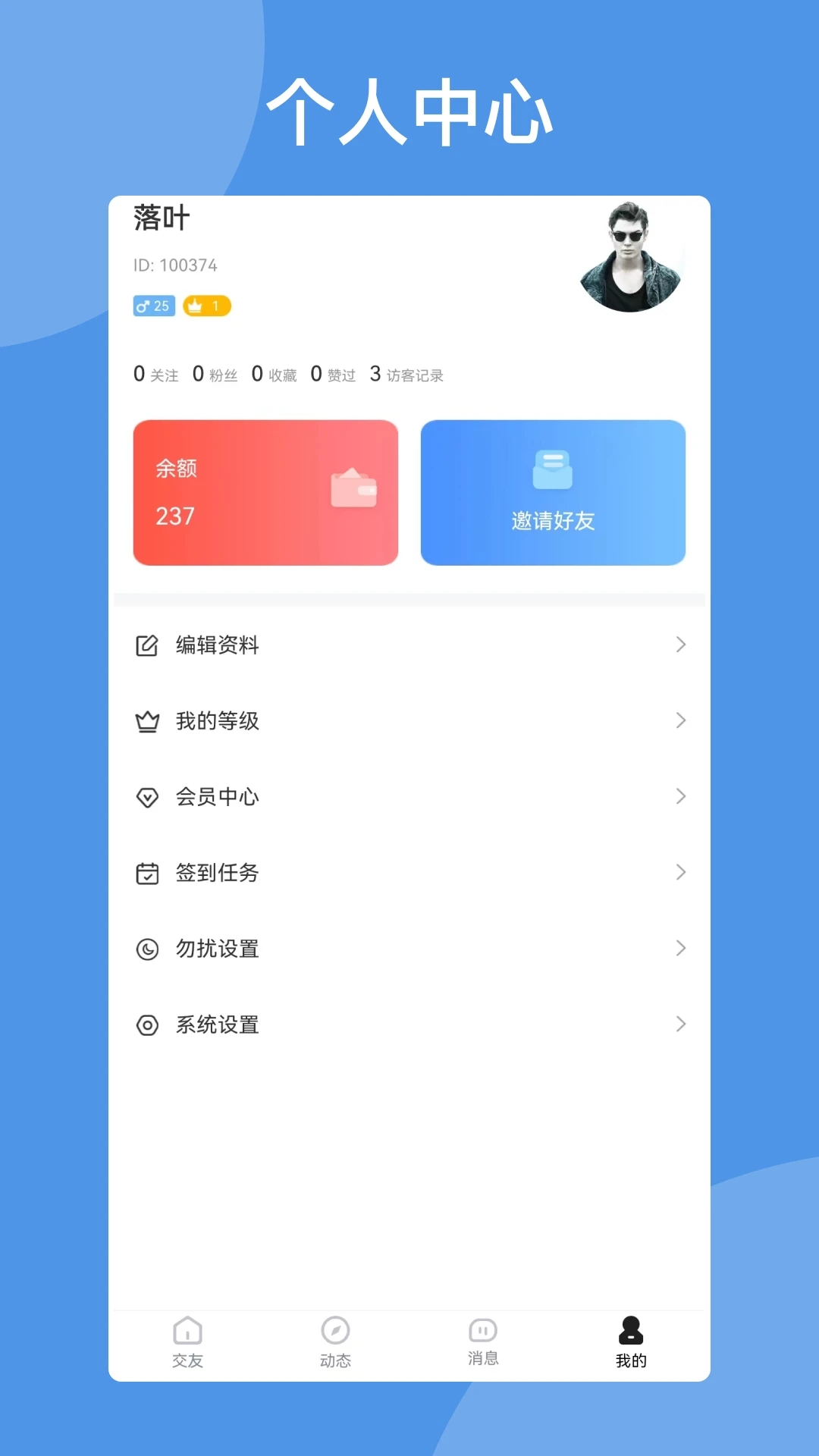
Task: Click the chevron next to 签到任务
Action: pos(680,872)
